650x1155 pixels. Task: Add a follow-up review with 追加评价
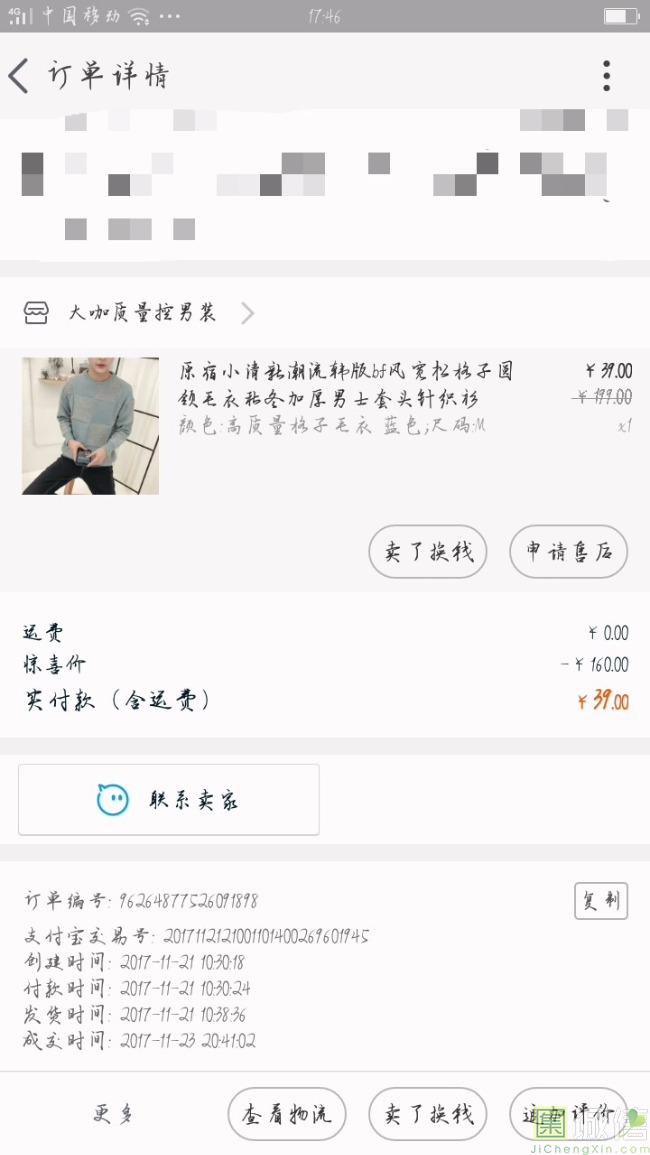point(568,1114)
